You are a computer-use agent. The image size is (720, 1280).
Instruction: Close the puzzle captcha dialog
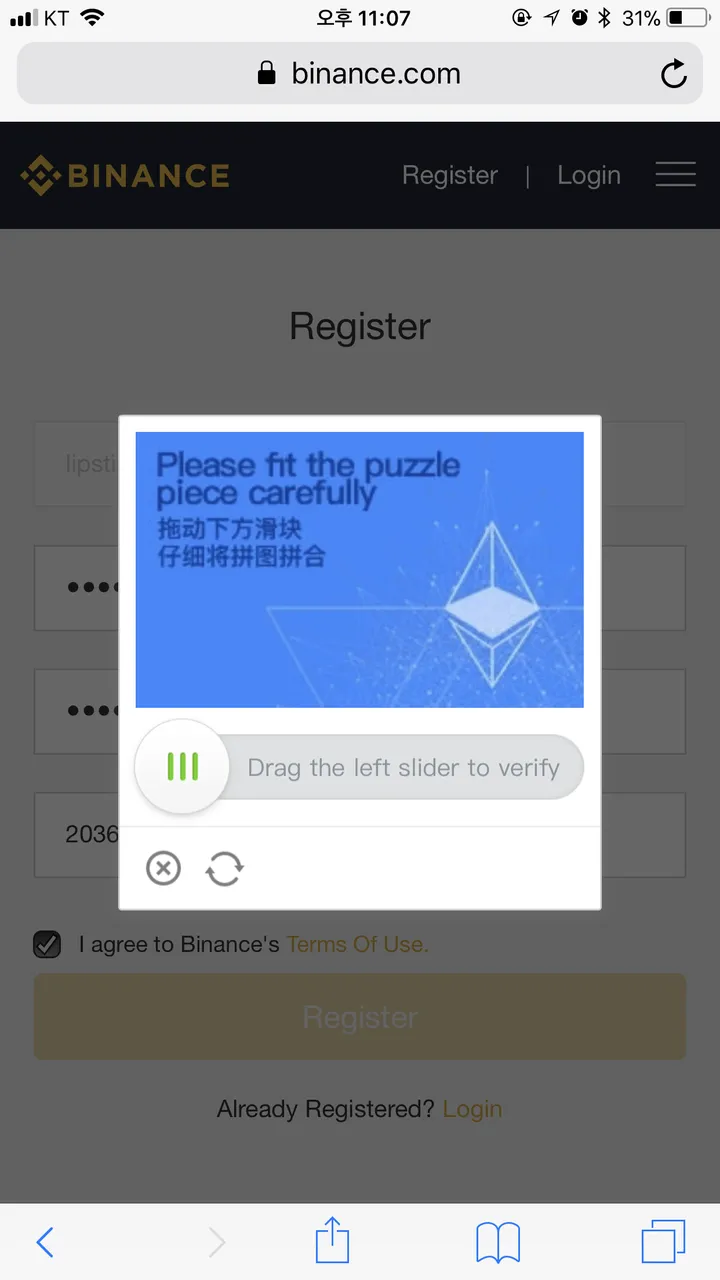coord(164,868)
